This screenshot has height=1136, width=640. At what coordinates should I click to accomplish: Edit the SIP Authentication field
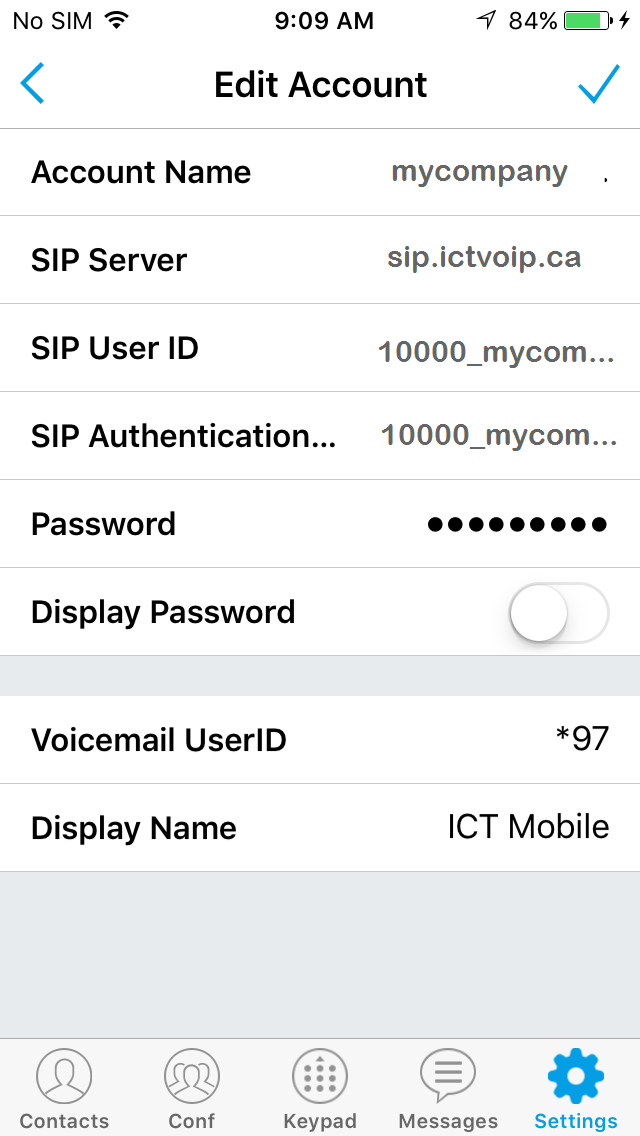(x=320, y=435)
